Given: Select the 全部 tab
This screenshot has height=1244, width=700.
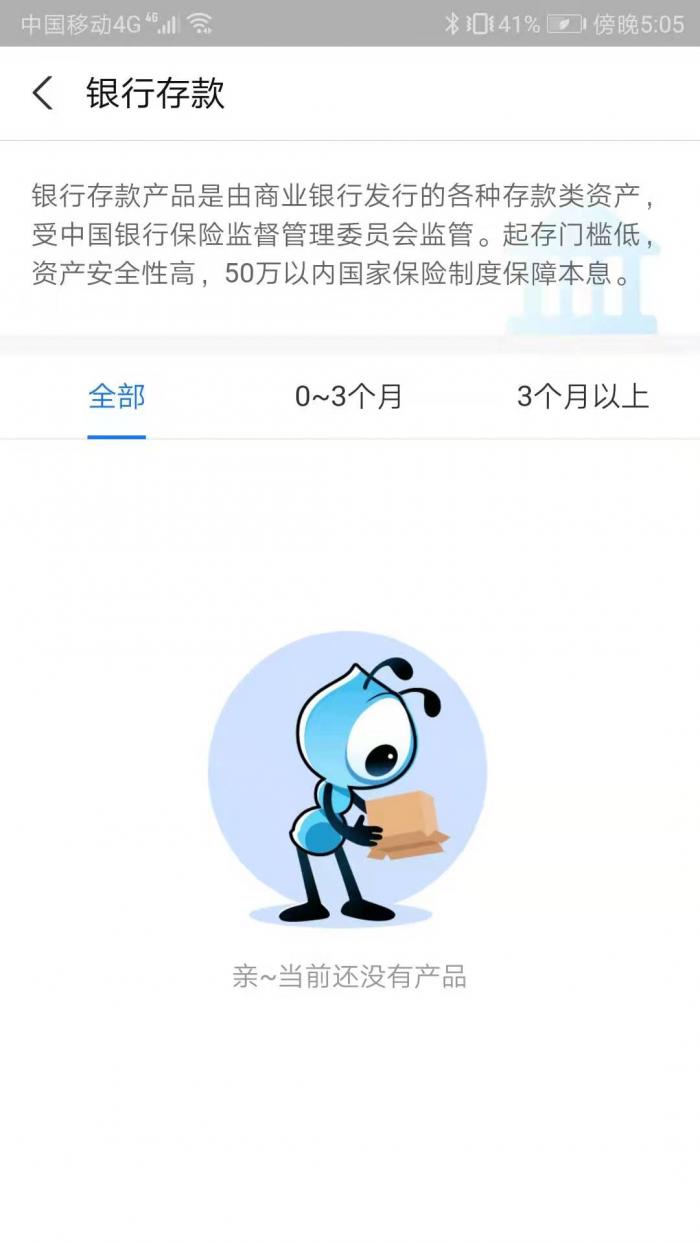Looking at the screenshot, I should (116, 397).
